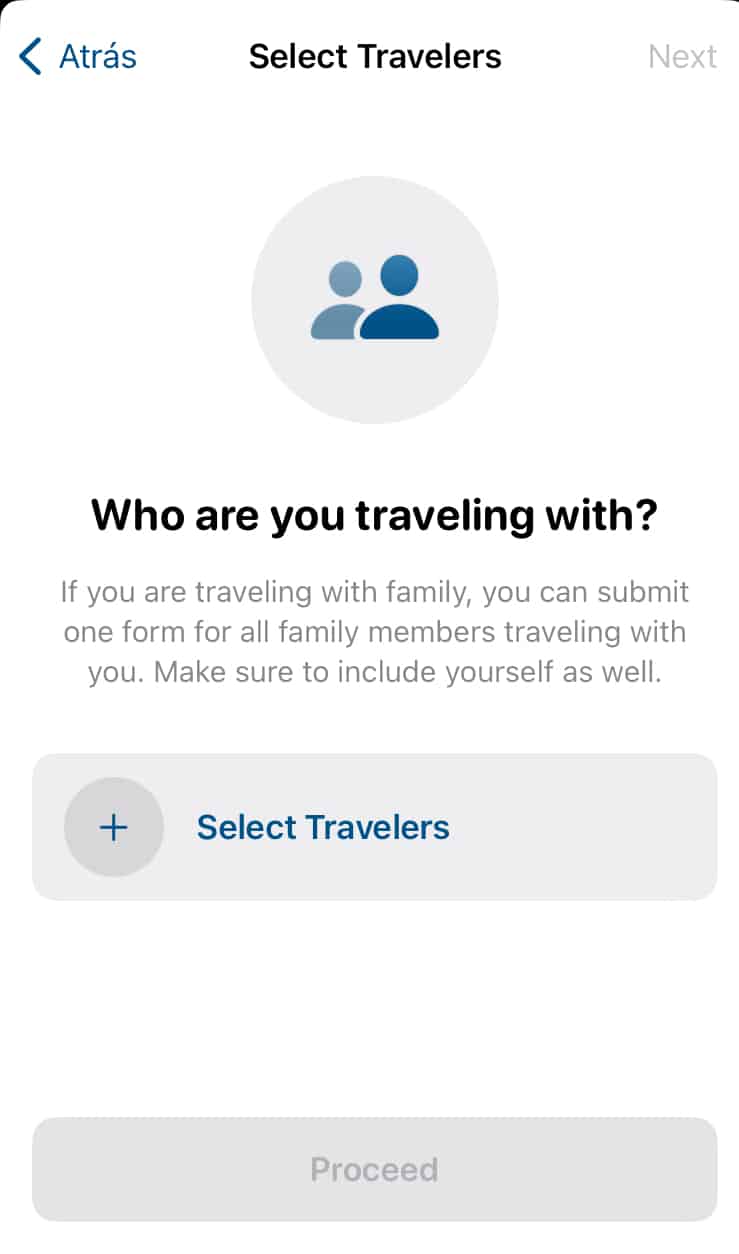
Task: Select the Select Travelers header tab
Action: point(374,56)
